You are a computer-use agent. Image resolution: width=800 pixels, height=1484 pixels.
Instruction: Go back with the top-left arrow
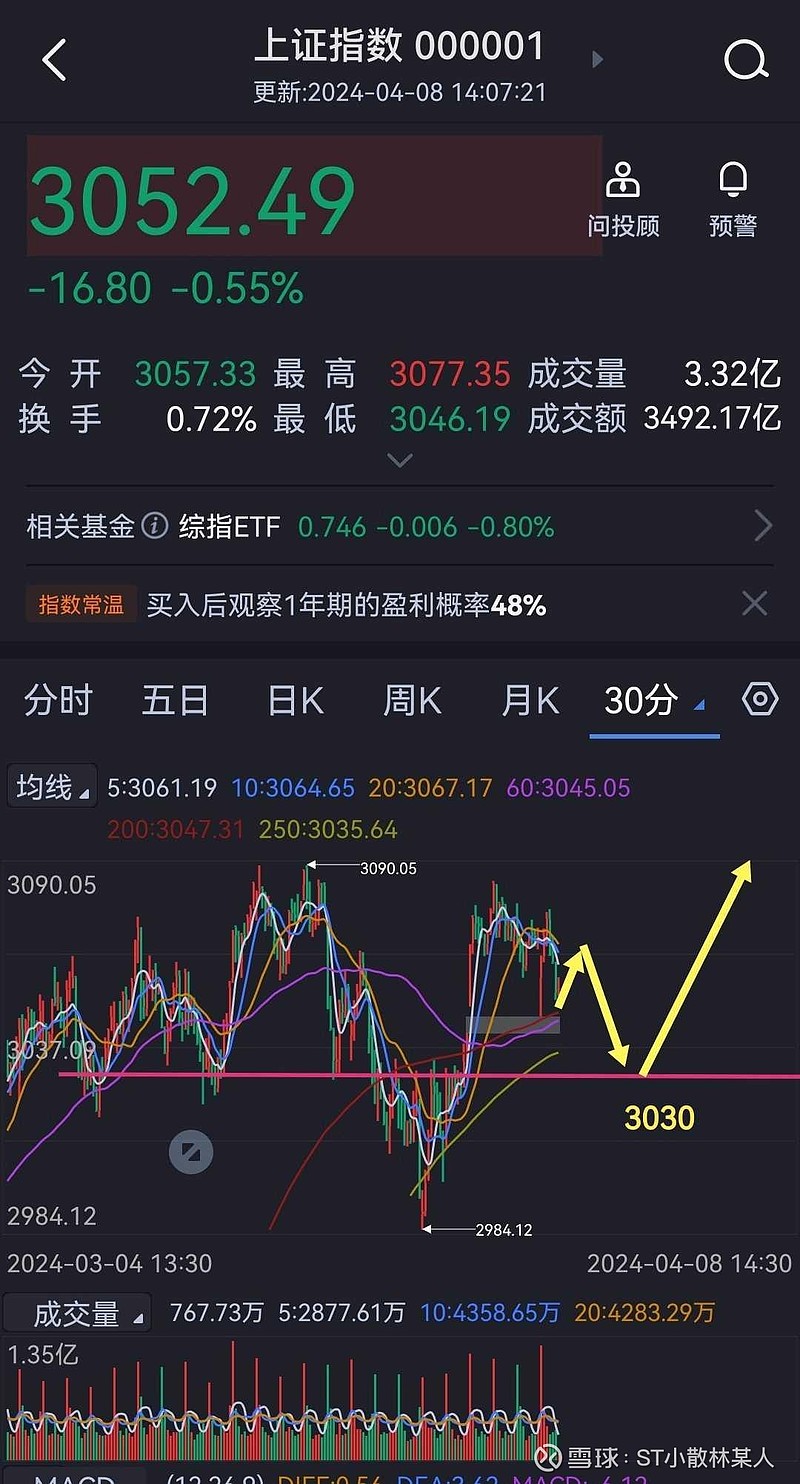point(54,61)
